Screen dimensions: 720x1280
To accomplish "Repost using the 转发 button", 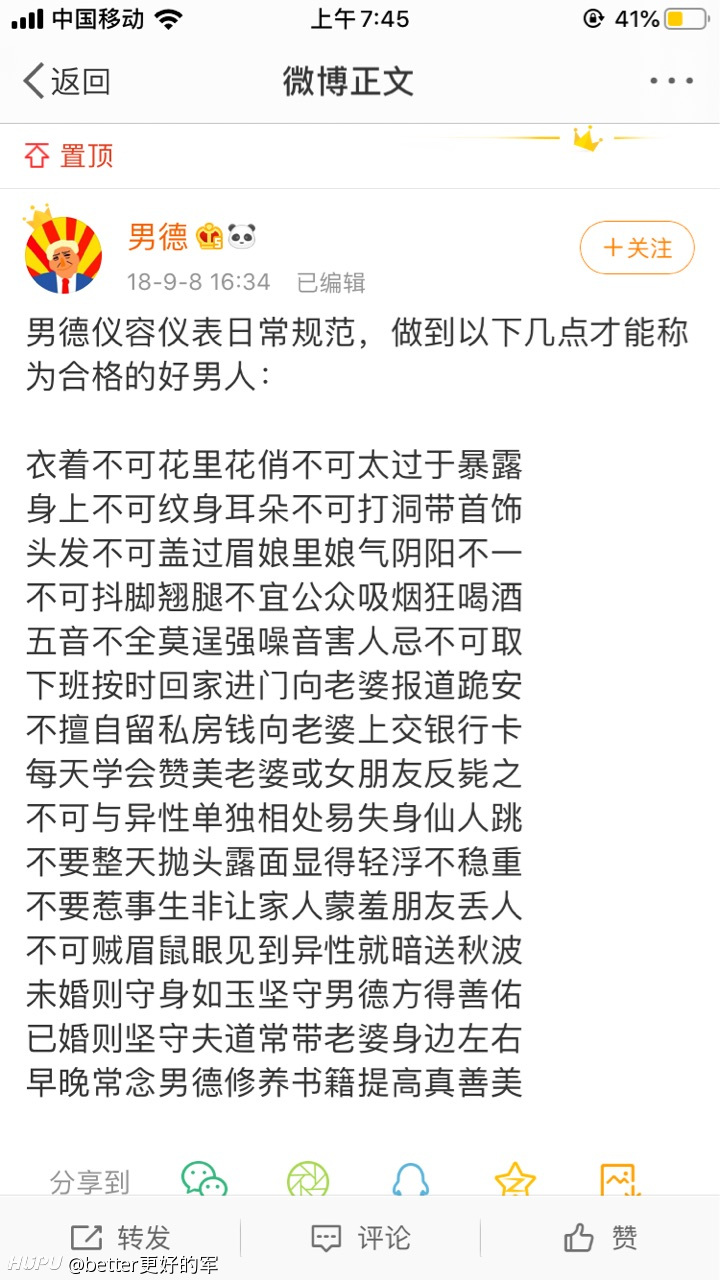I will click(121, 1238).
